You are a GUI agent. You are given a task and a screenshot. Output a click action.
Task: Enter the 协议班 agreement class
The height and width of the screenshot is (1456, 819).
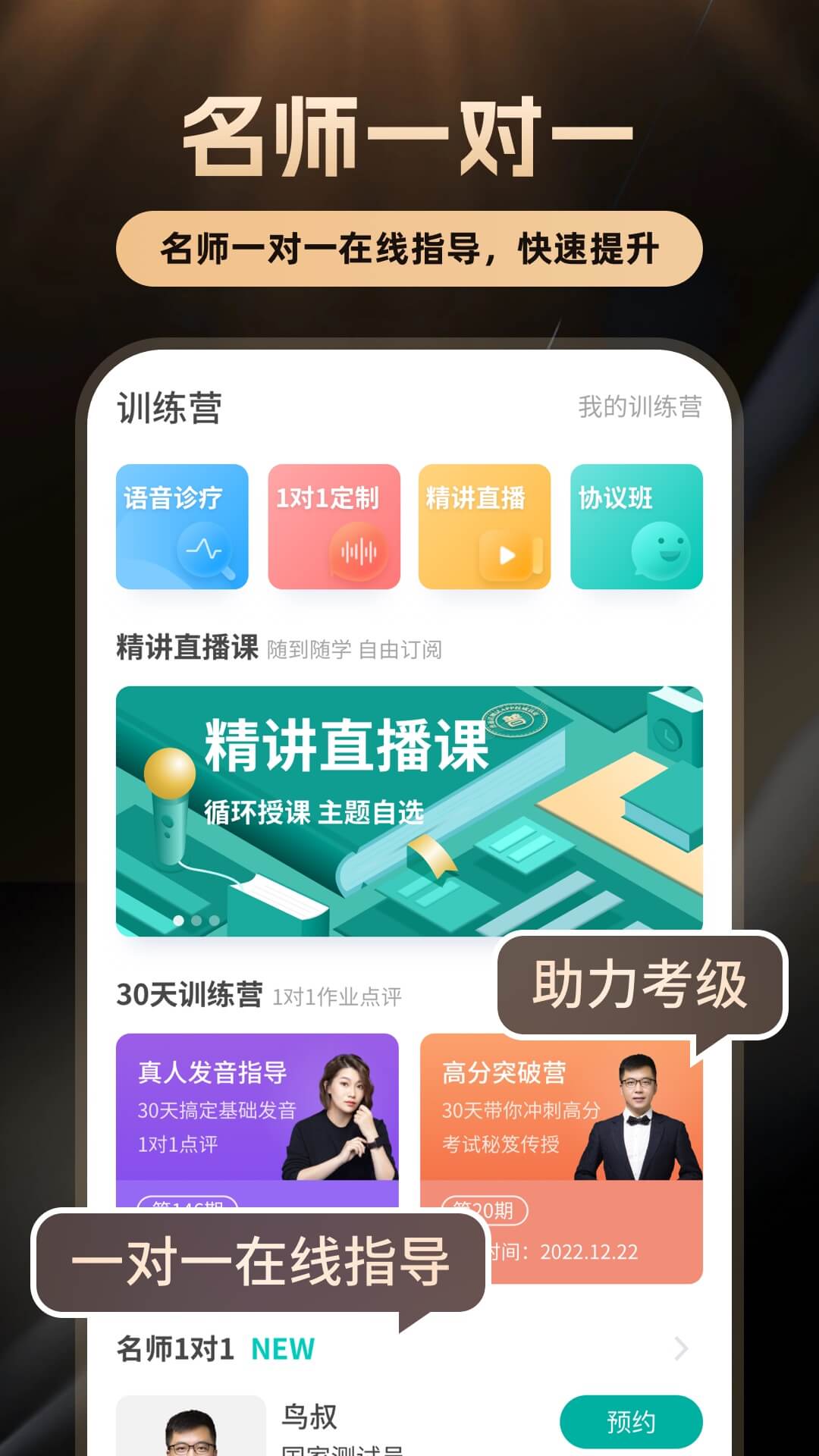[x=635, y=526]
